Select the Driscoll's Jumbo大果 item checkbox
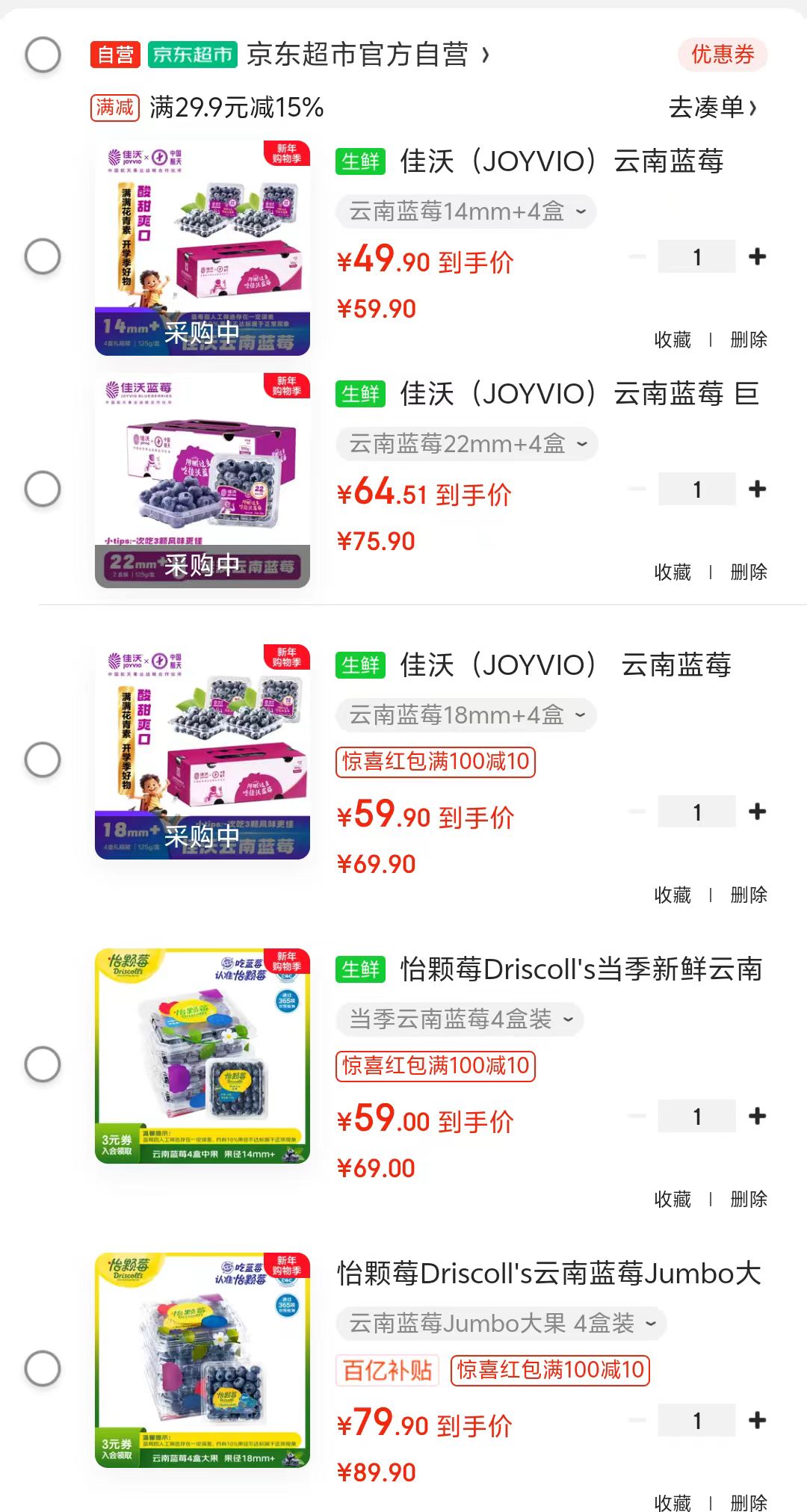The width and height of the screenshot is (807, 1512). 43,1368
